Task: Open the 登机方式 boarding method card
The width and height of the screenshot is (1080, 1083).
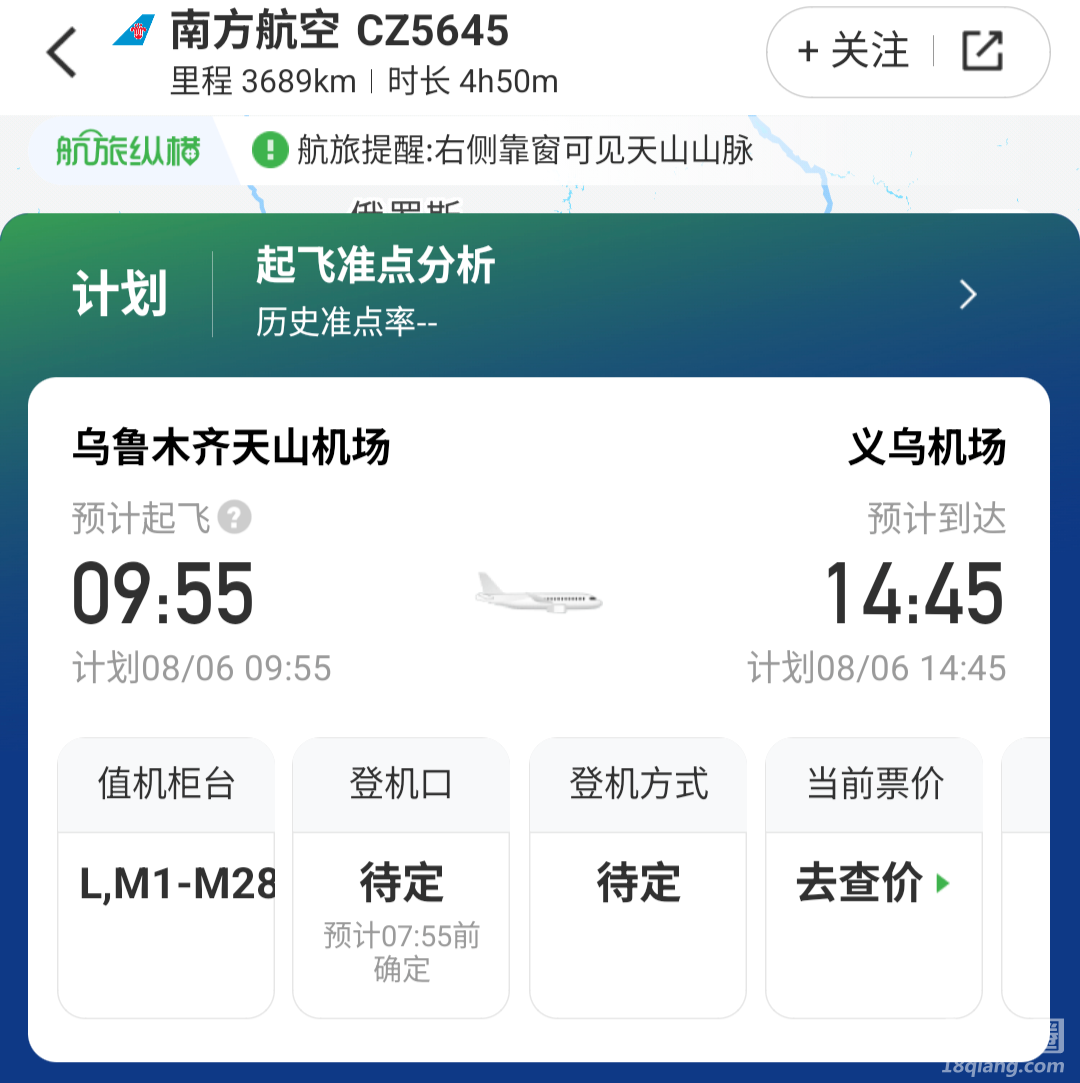Action: click(638, 878)
